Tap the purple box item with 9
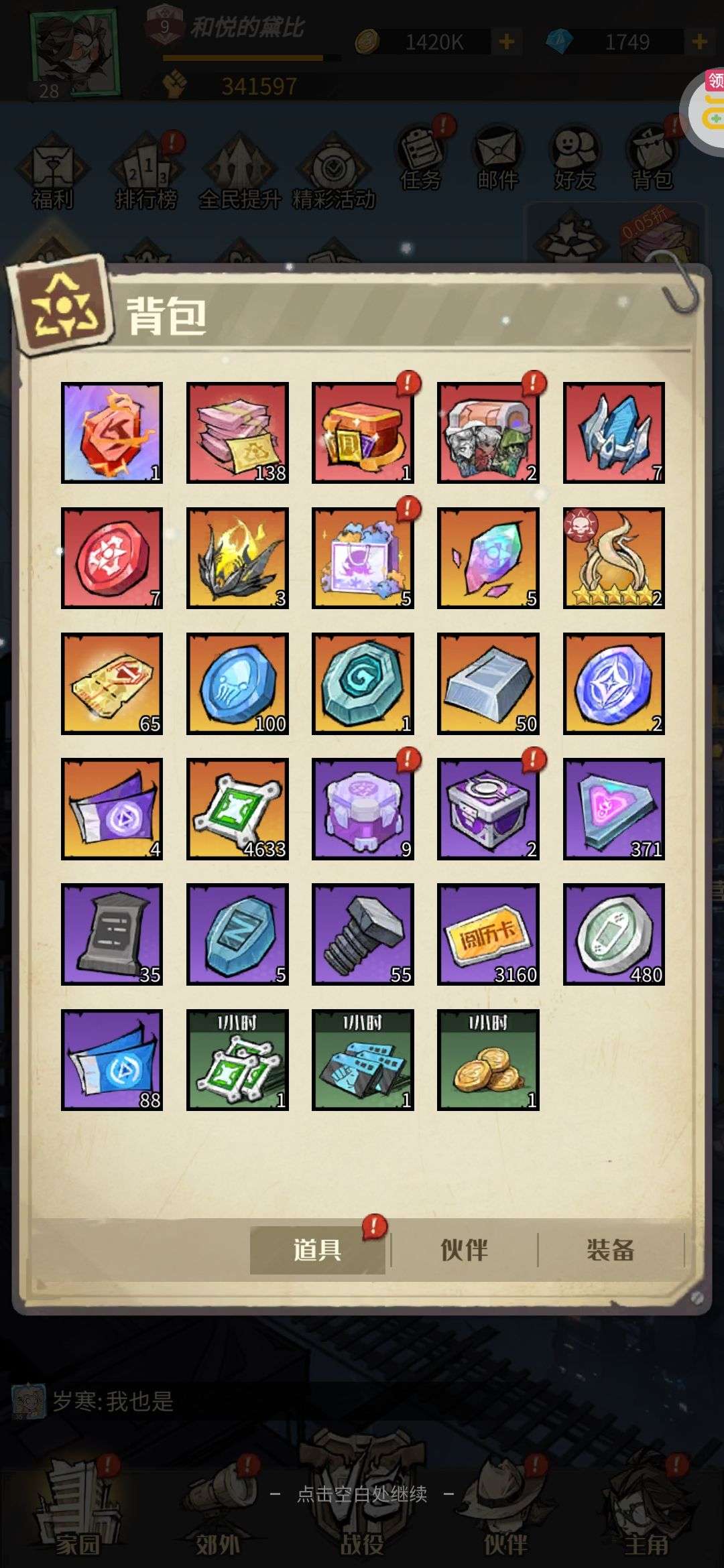724x1568 pixels. pos(363,809)
